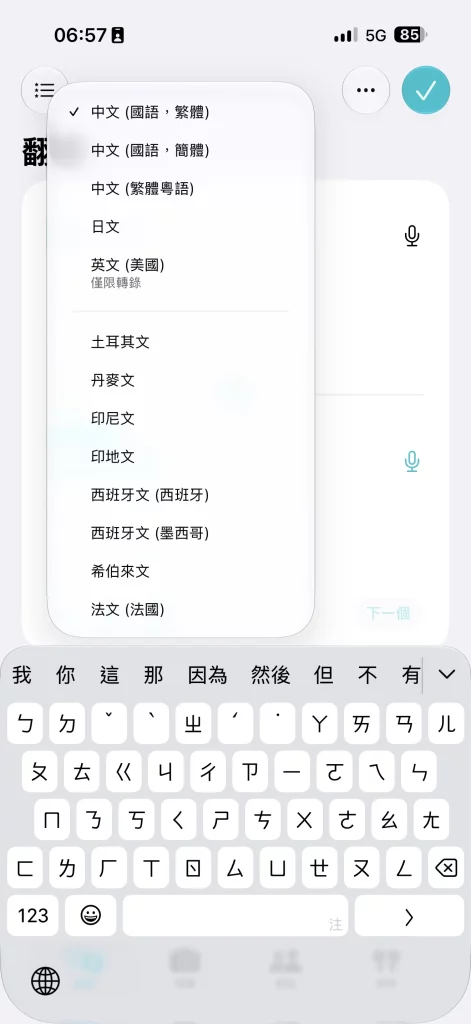Screen dimensions: 471x1024
Task: Pick 西班牙文 (墨西哥) option
Action: tap(181, 533)
